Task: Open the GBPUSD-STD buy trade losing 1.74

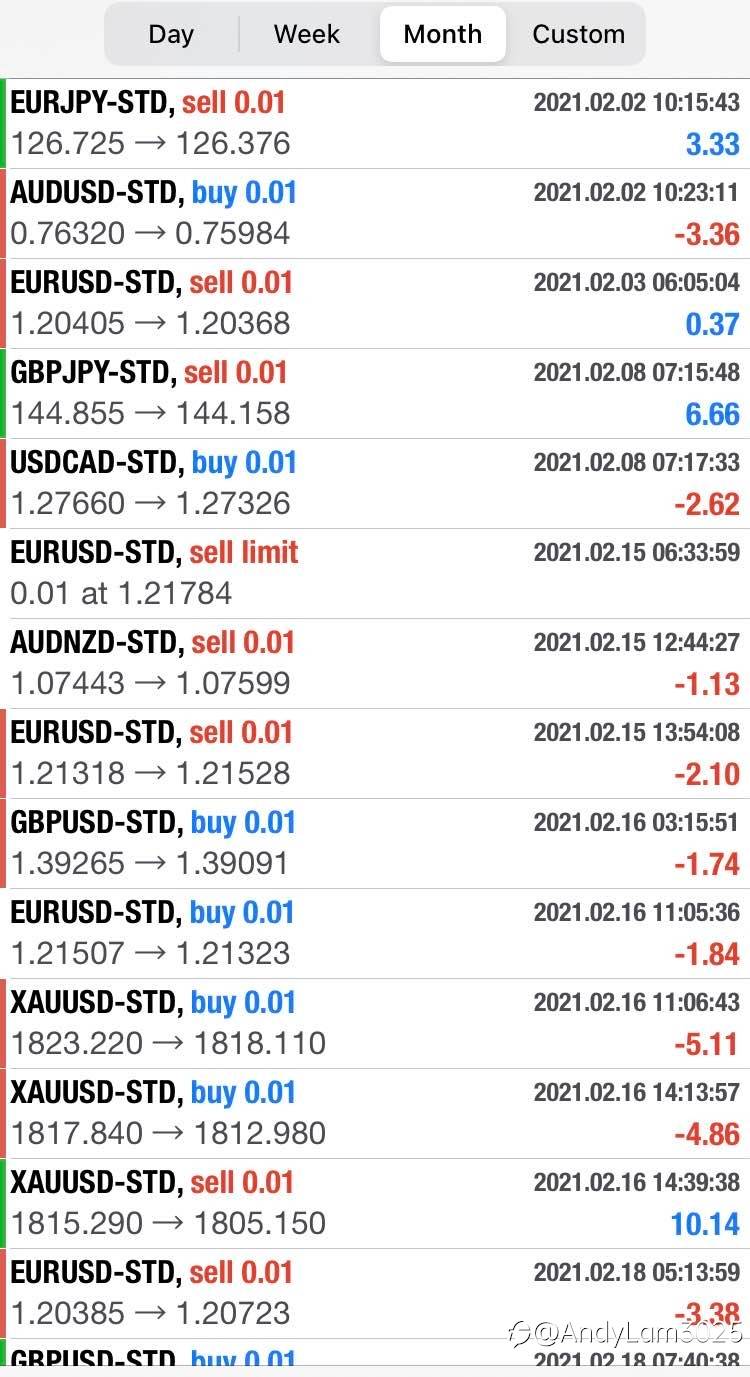Action: (375, 844)
